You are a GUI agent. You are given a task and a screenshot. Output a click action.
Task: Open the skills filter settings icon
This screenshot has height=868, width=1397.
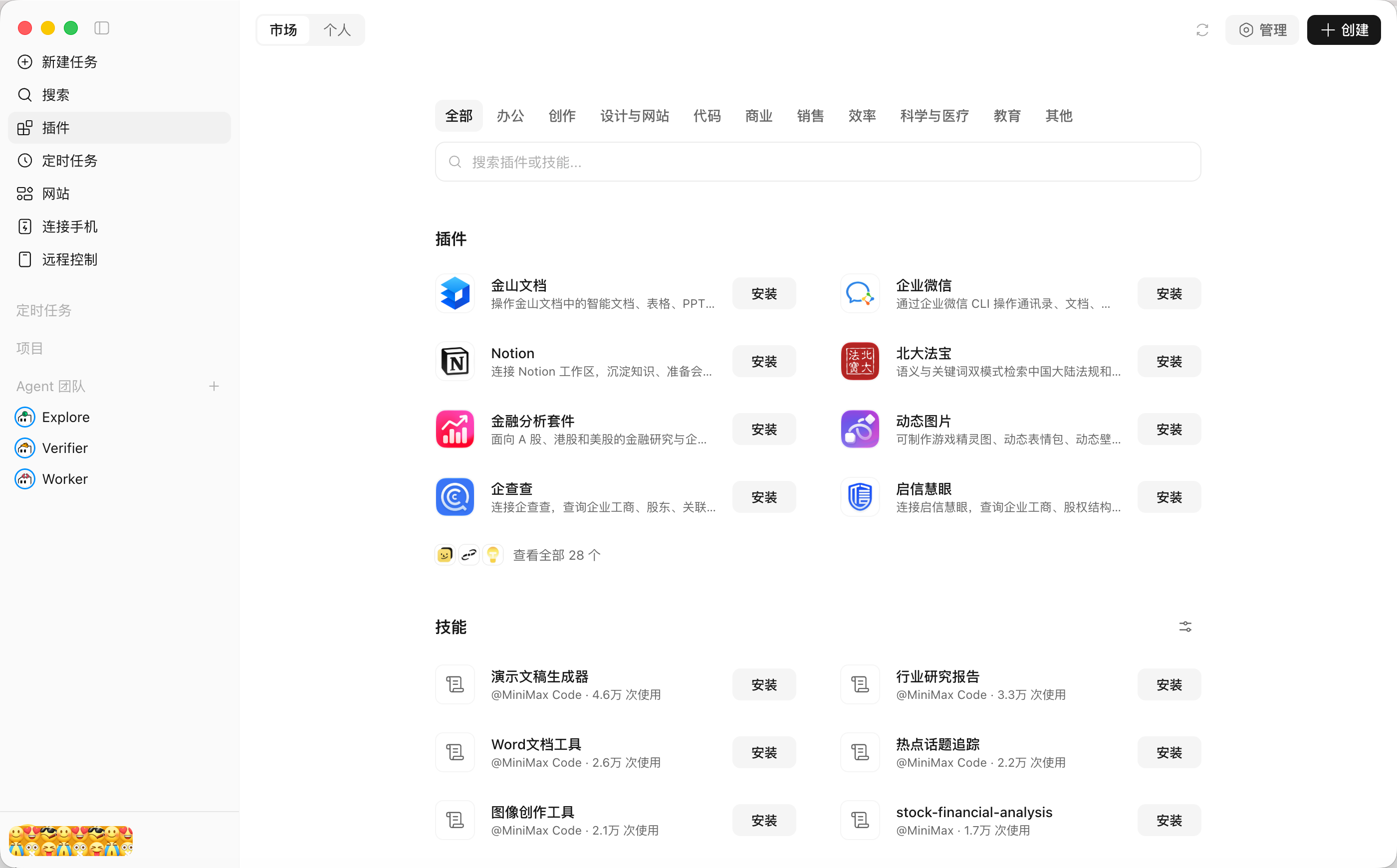(x=1185, y=627)
